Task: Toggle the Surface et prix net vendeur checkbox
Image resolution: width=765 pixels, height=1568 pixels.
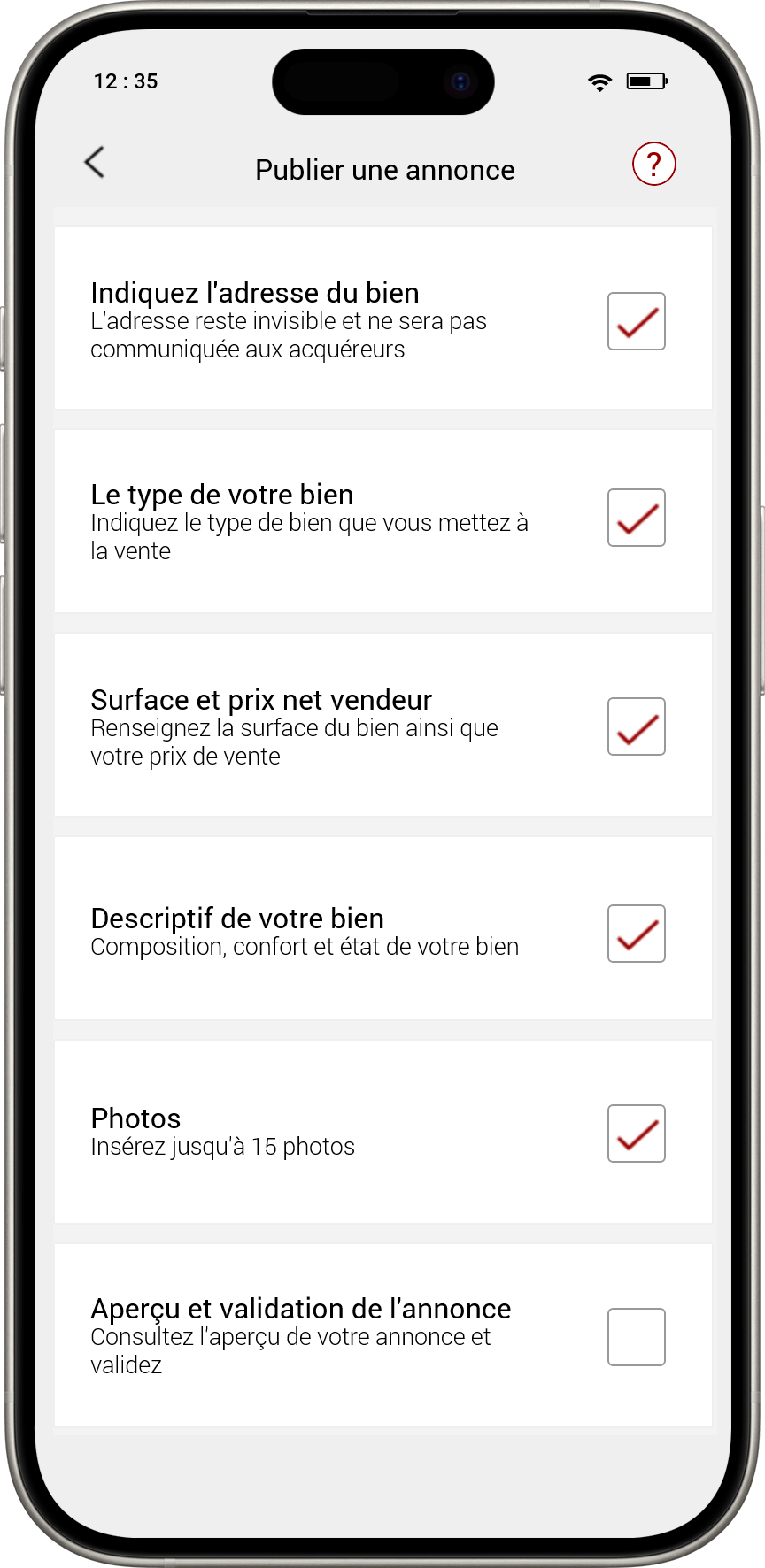Action: click(x=636, y=726)
